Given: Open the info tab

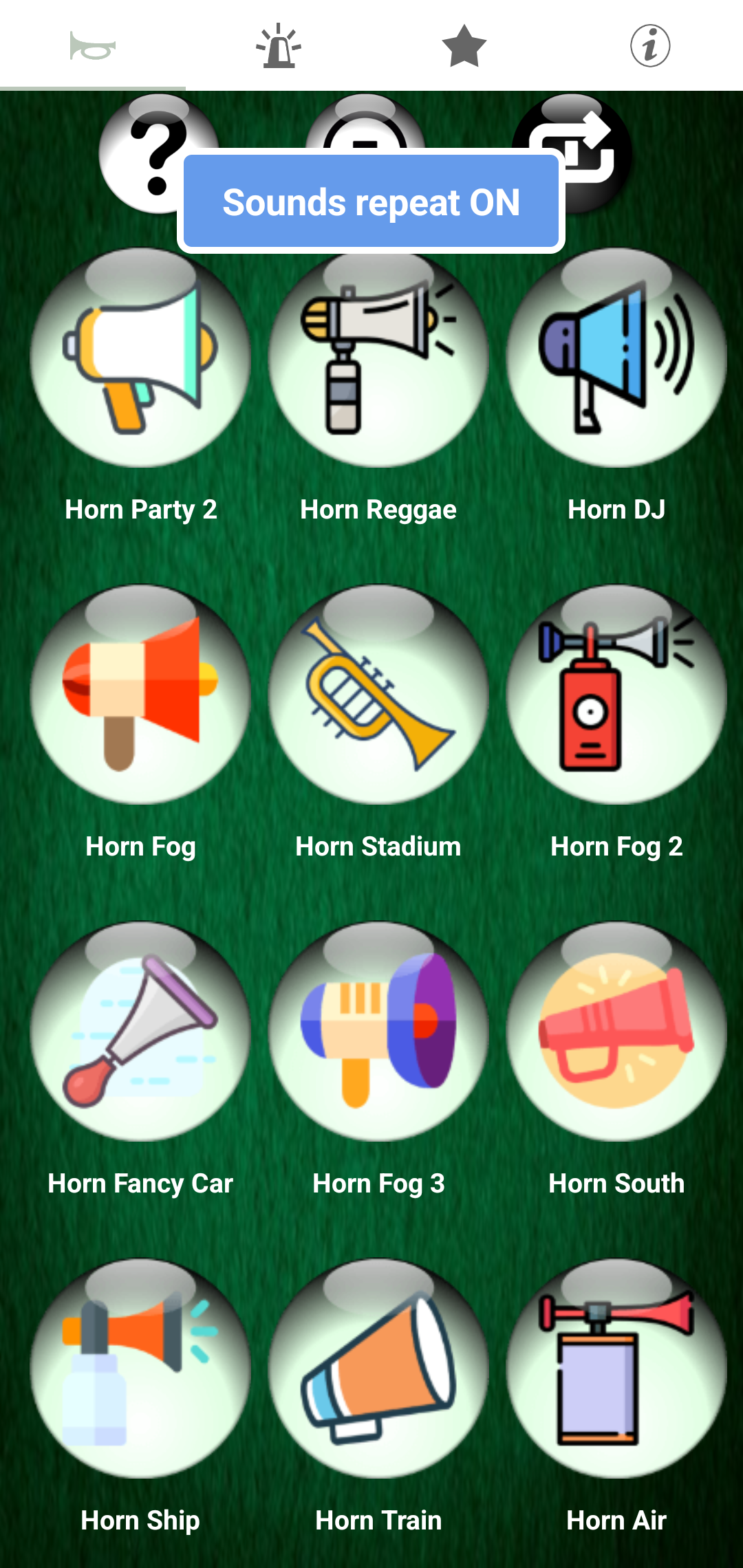Looking at the screenshot, I should (649, 45).
